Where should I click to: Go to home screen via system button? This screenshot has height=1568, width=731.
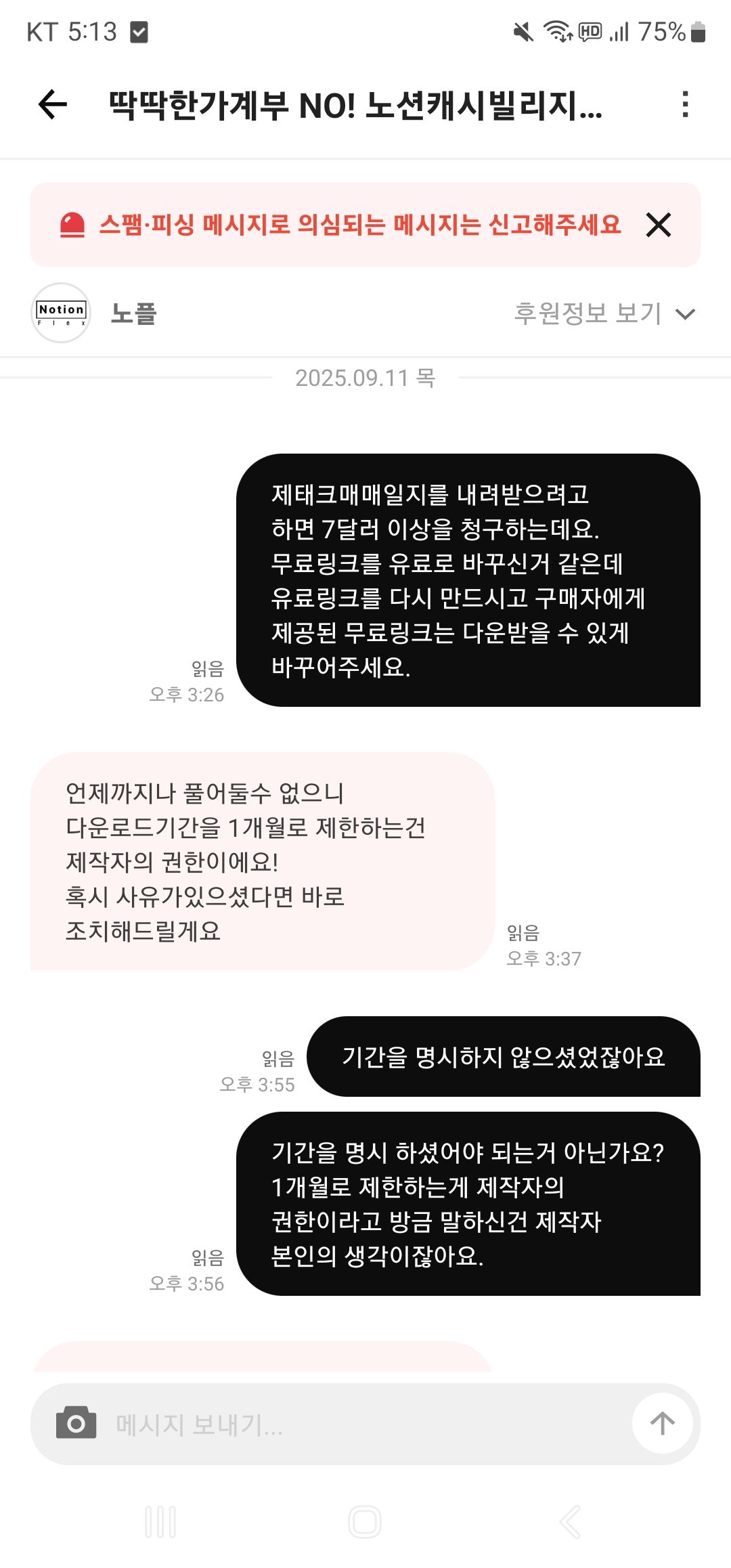coord(365,1522)
